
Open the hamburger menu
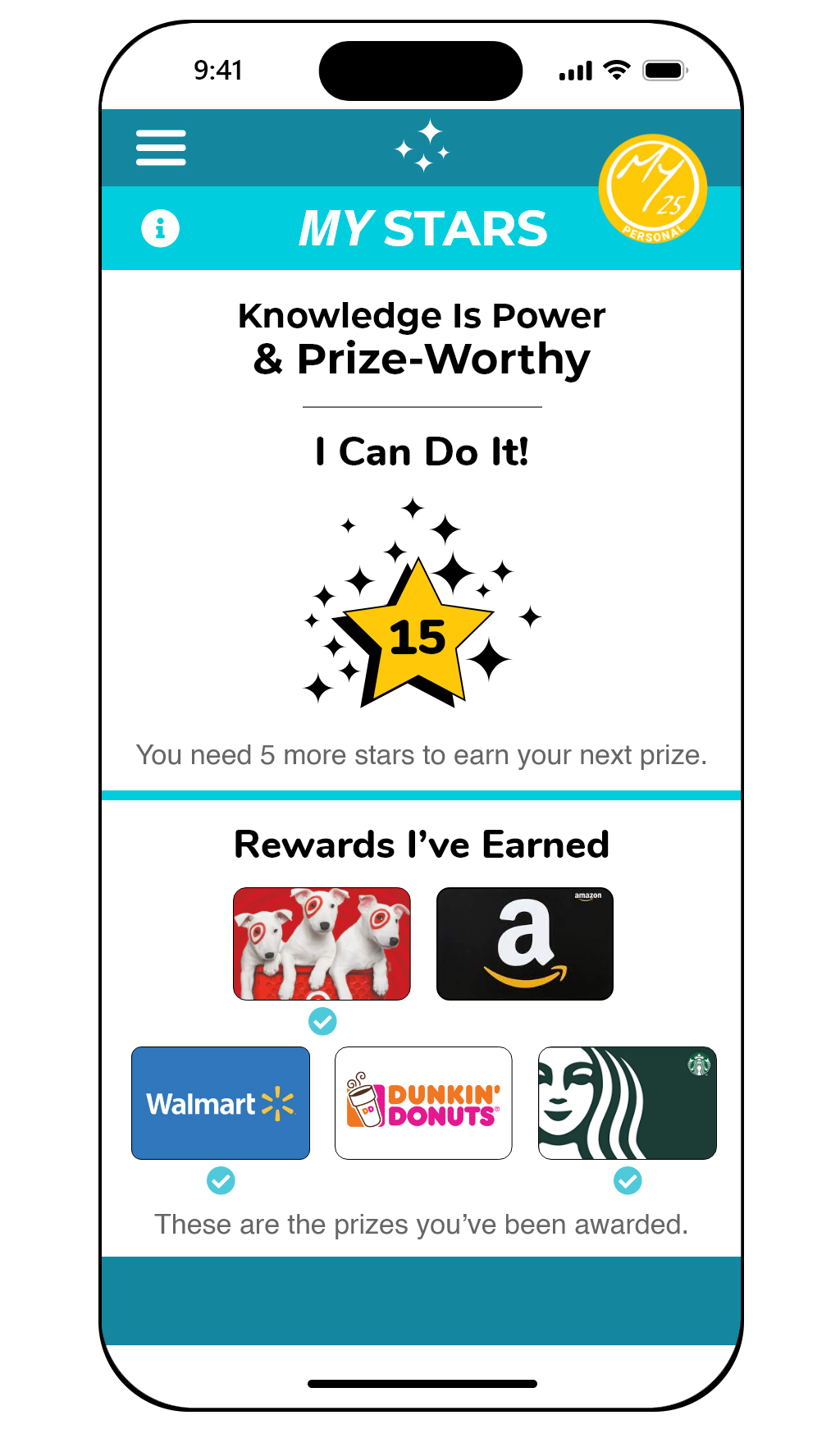[x=161, y=148]
